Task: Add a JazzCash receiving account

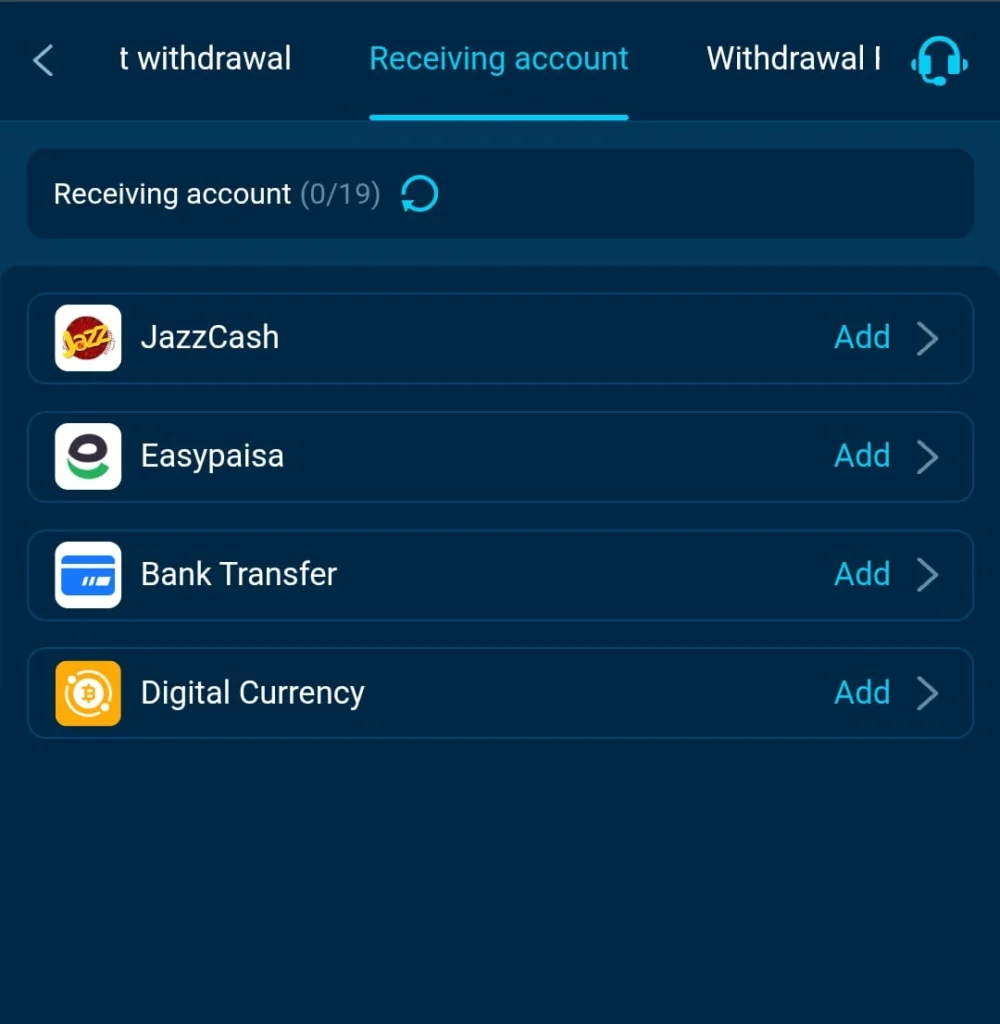Action: point(862,338)
